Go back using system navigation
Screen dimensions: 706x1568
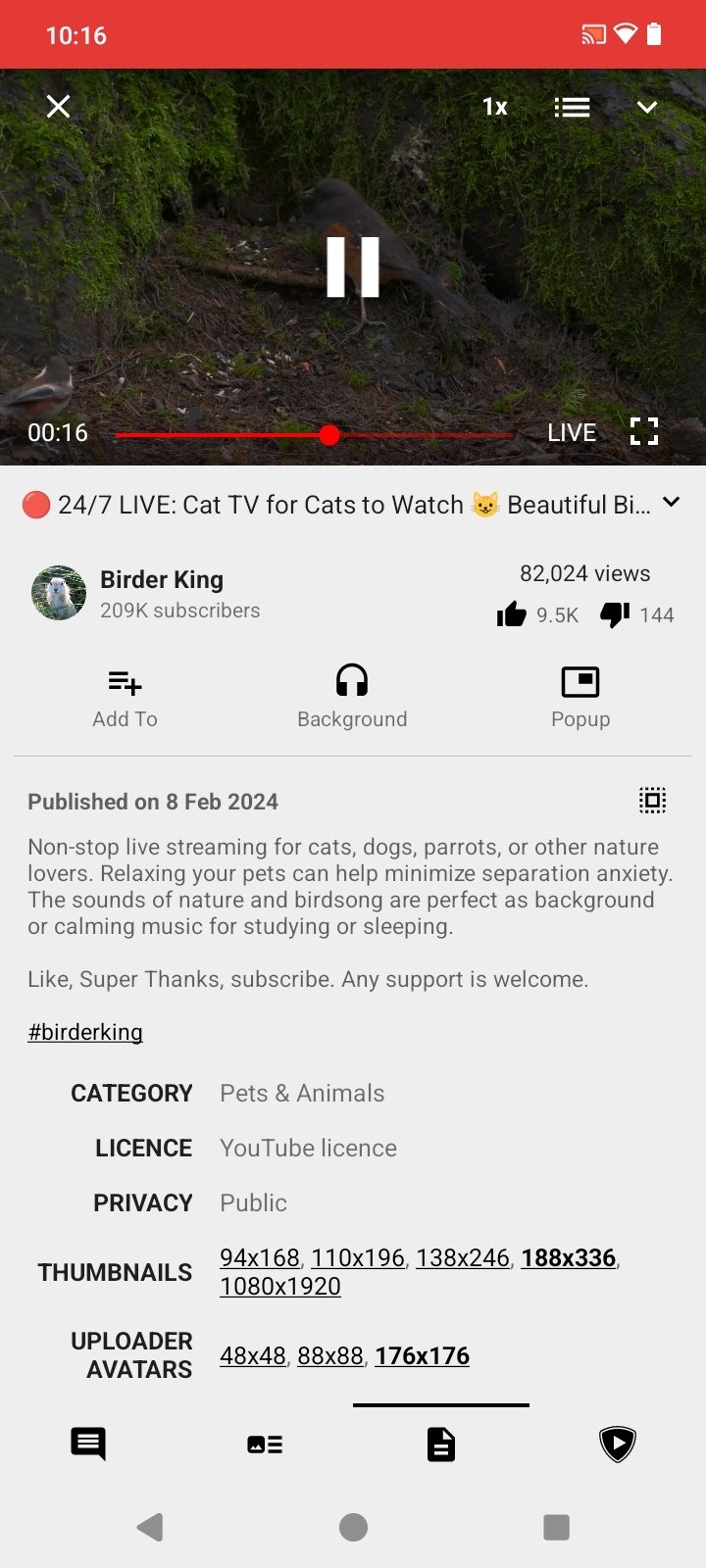tap(150, 1527)
